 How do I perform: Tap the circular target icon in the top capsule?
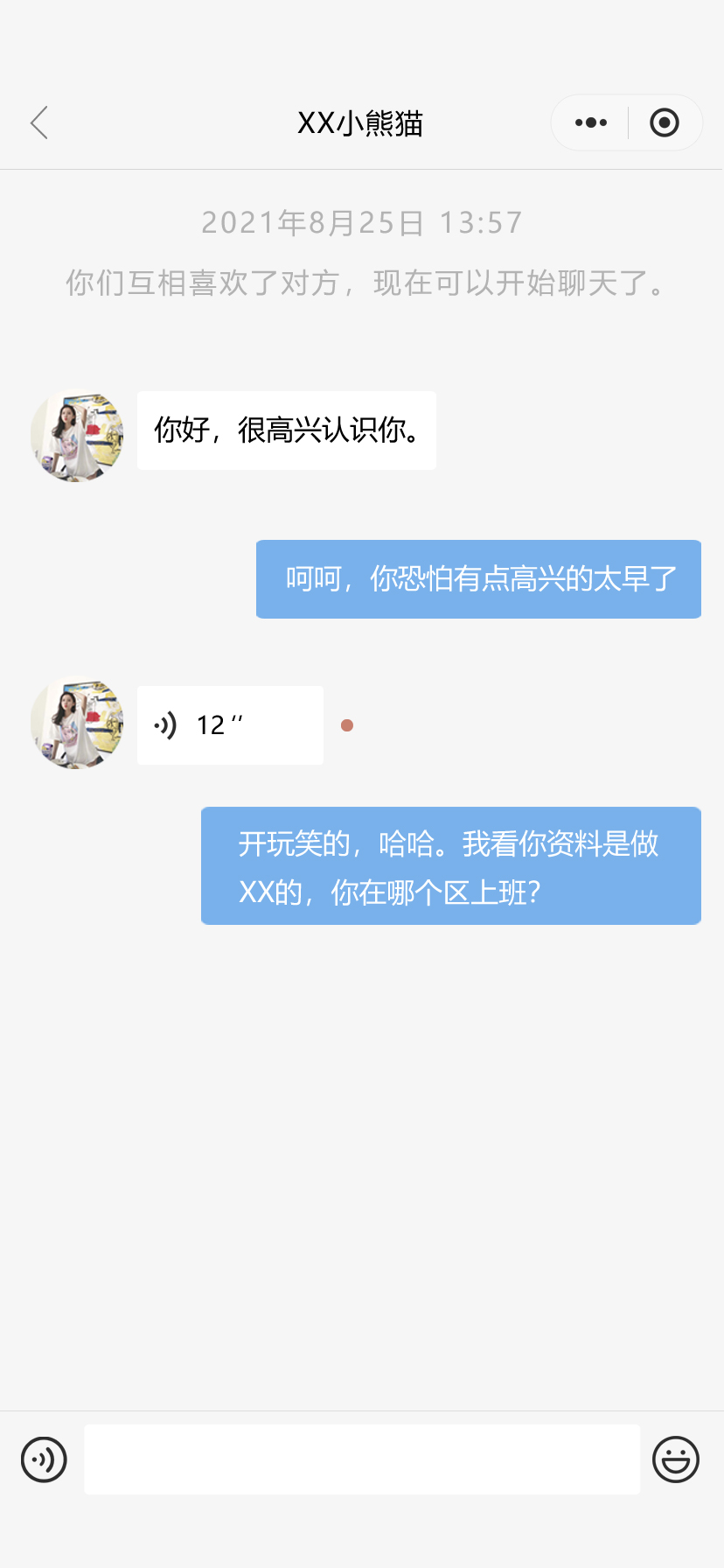point(665,122)
